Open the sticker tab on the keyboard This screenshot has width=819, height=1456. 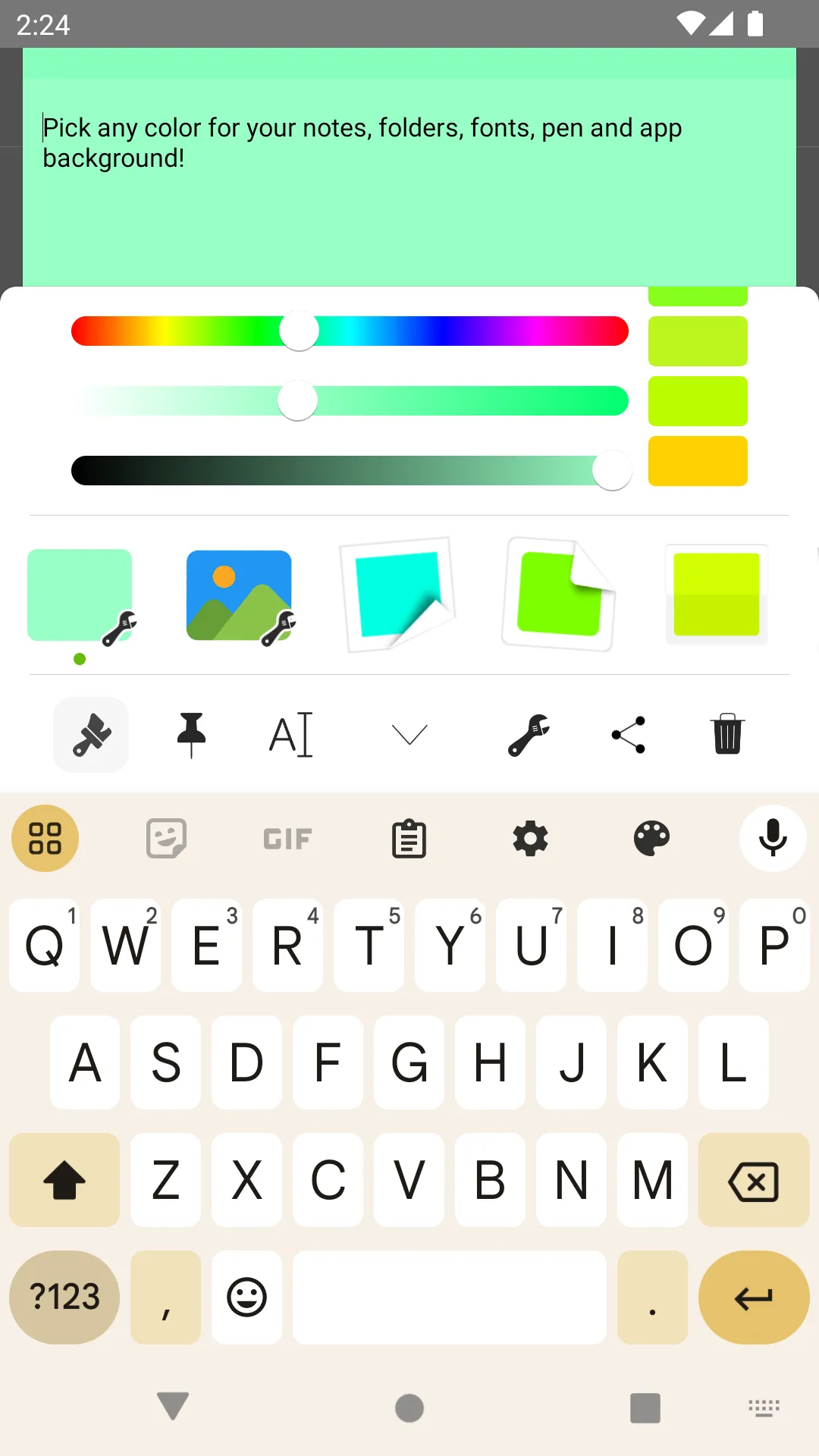click(x=166, y=838)
